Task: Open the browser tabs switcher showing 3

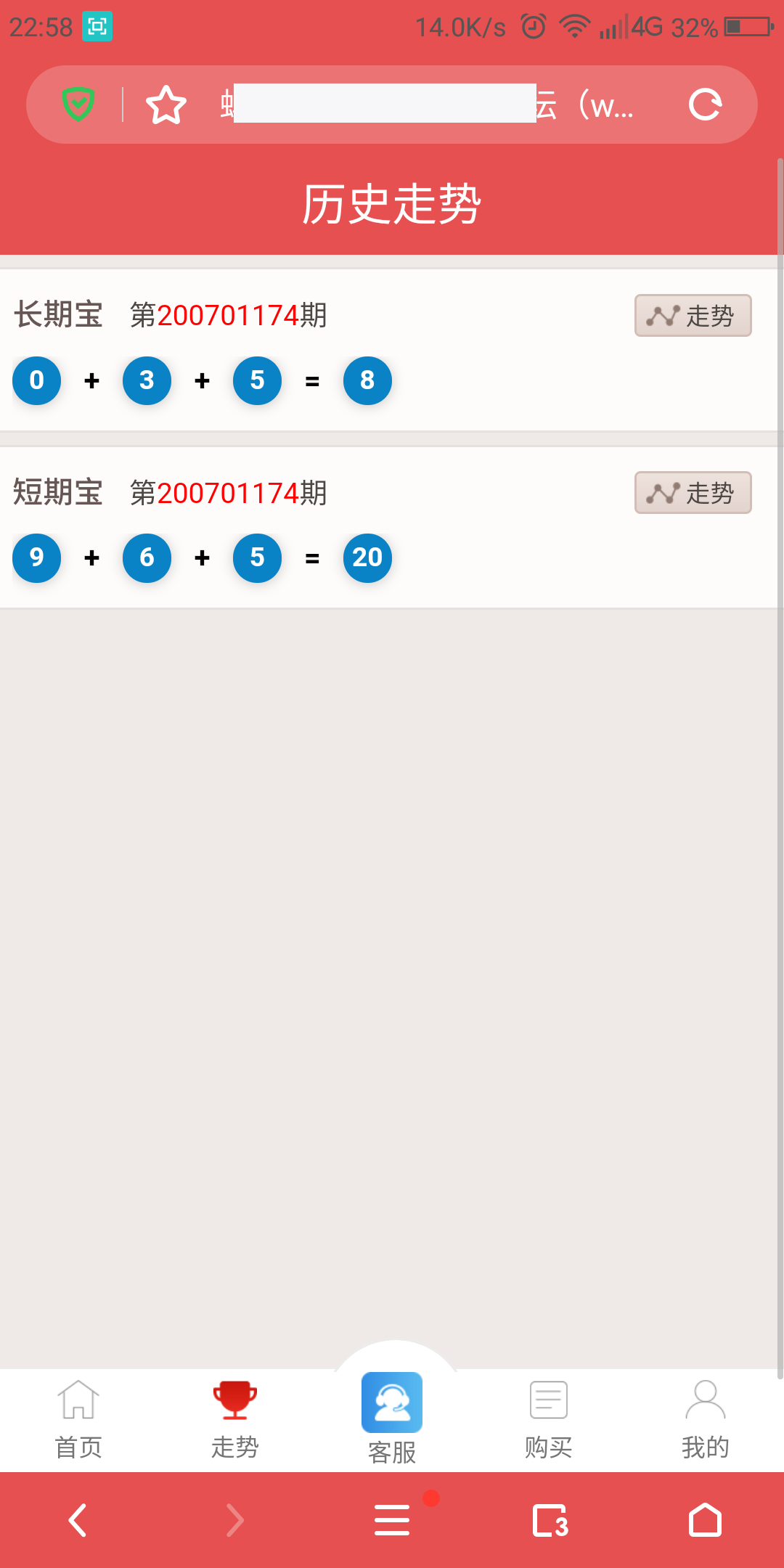Action: [x=548, y=1519]
